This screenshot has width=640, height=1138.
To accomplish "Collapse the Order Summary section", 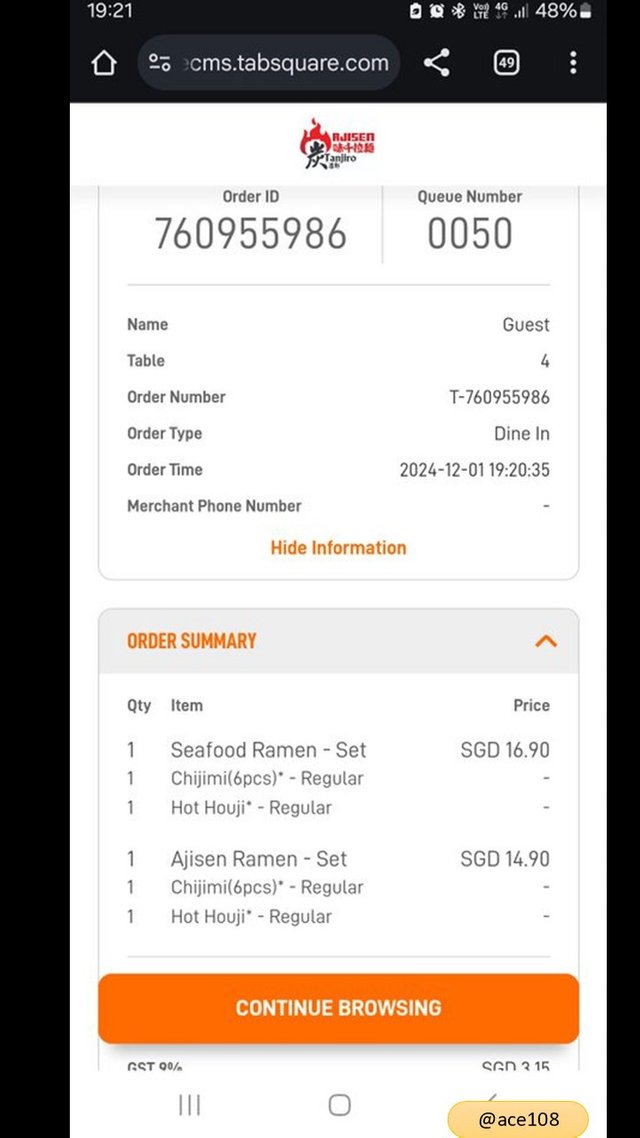I will tap(545, 641).
